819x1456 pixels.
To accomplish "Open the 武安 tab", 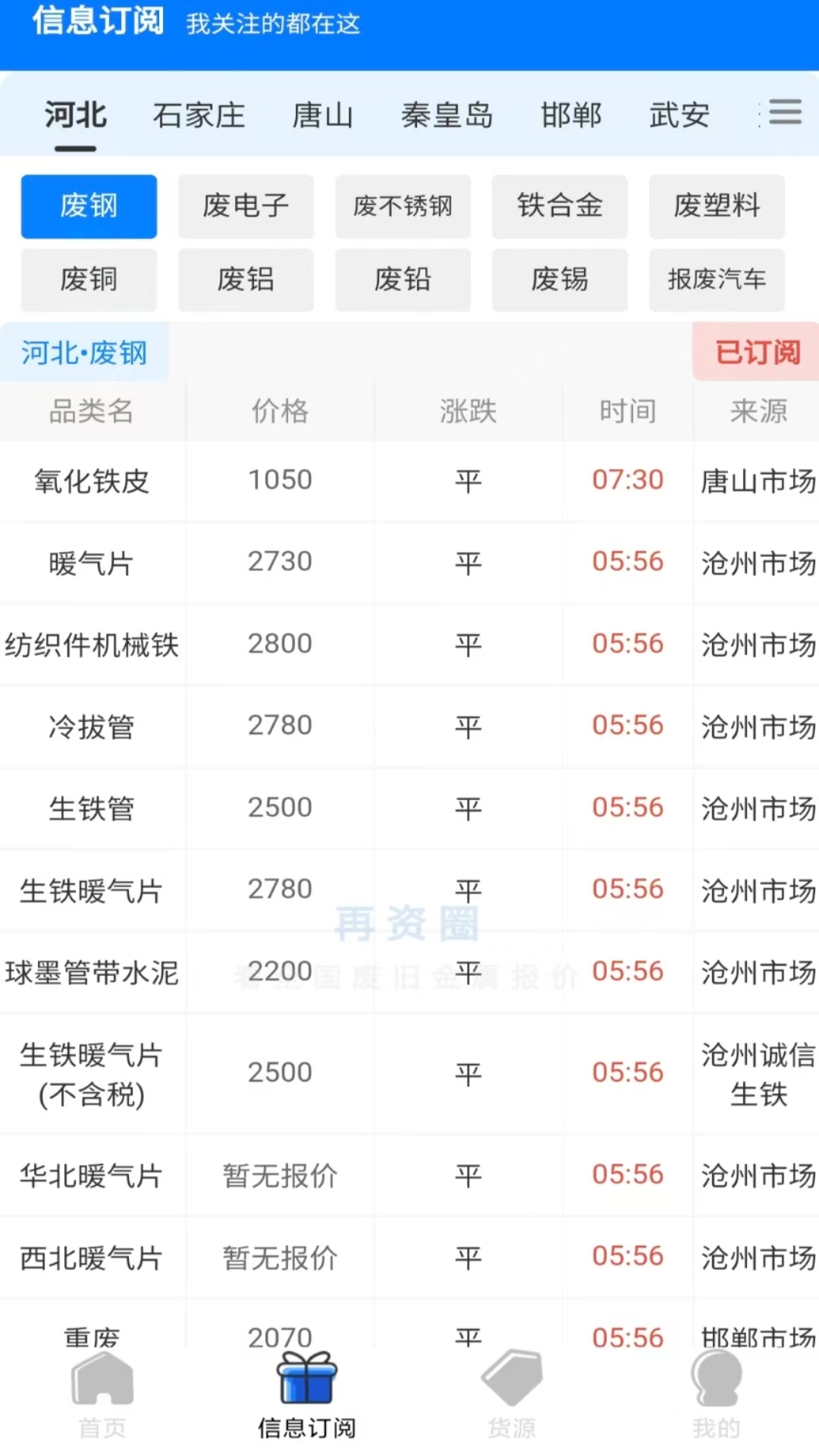I will [679, 116].
